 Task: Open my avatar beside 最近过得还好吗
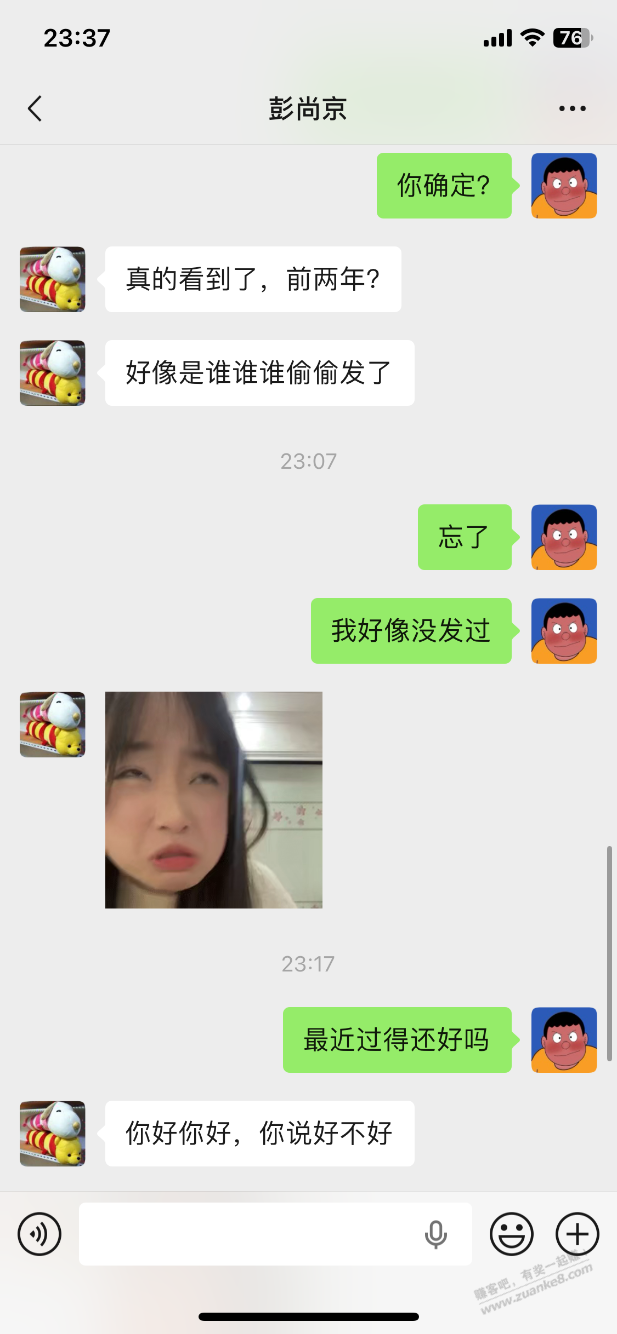(x=564, y=1040)
